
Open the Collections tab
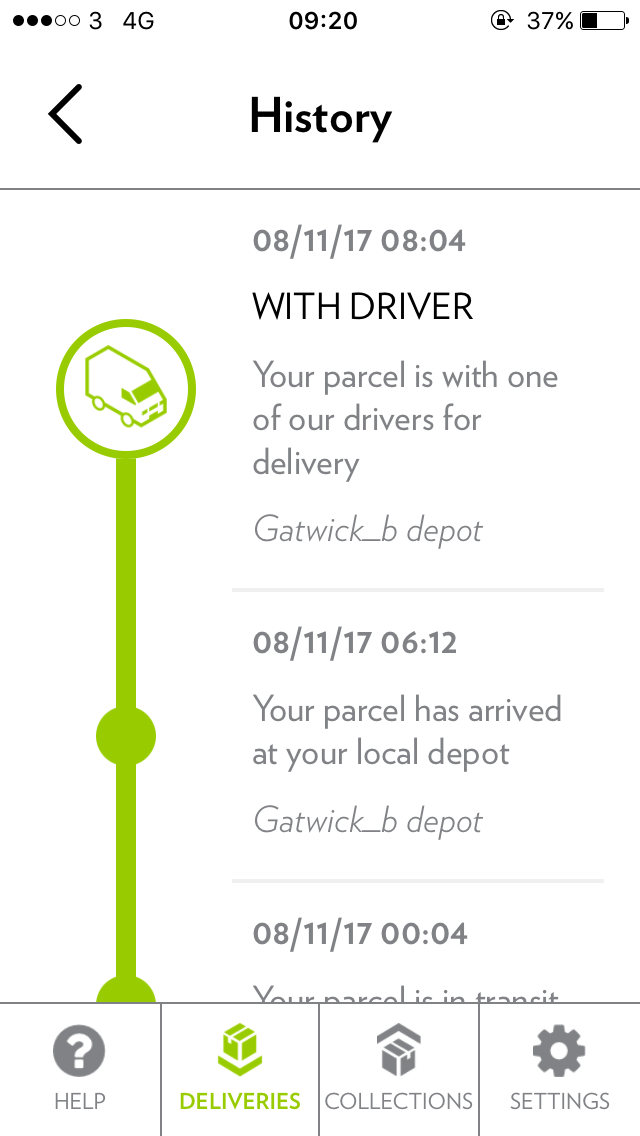[x=399, y=1069]
